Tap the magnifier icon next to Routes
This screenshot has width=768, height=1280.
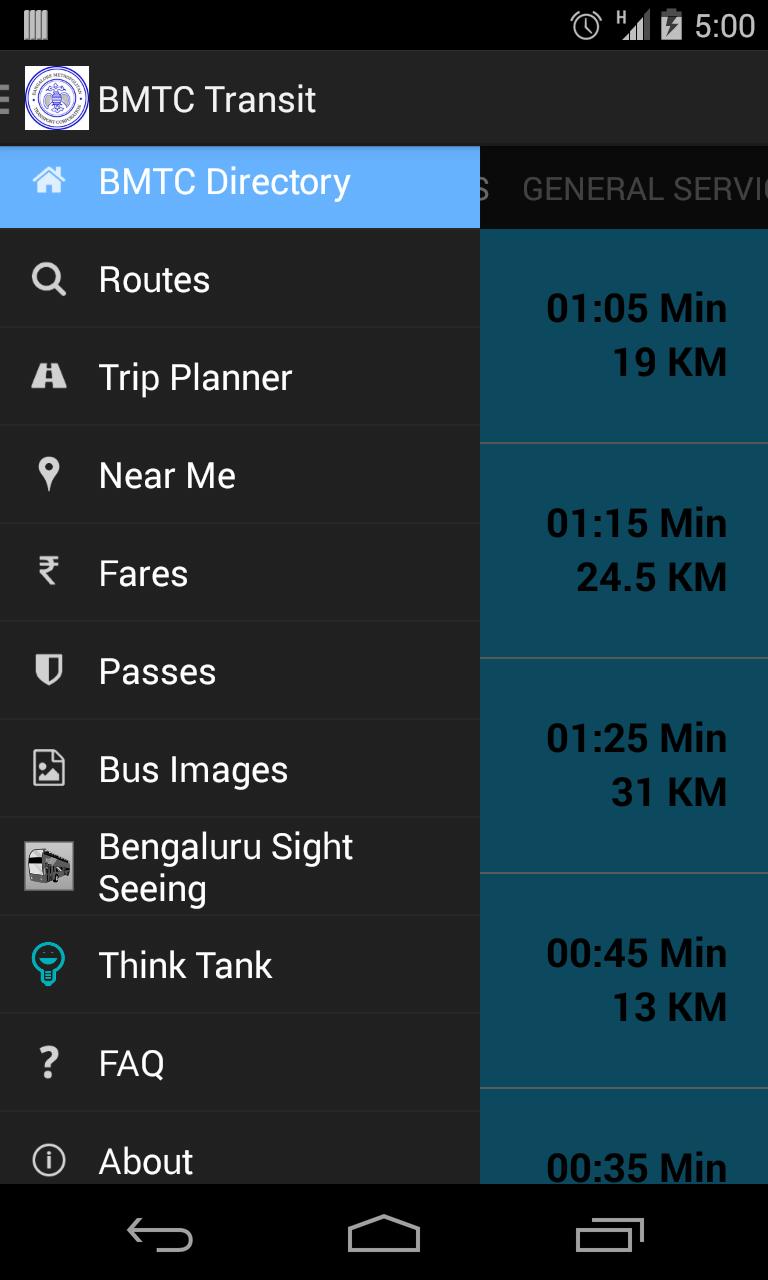tap(48, 280)
